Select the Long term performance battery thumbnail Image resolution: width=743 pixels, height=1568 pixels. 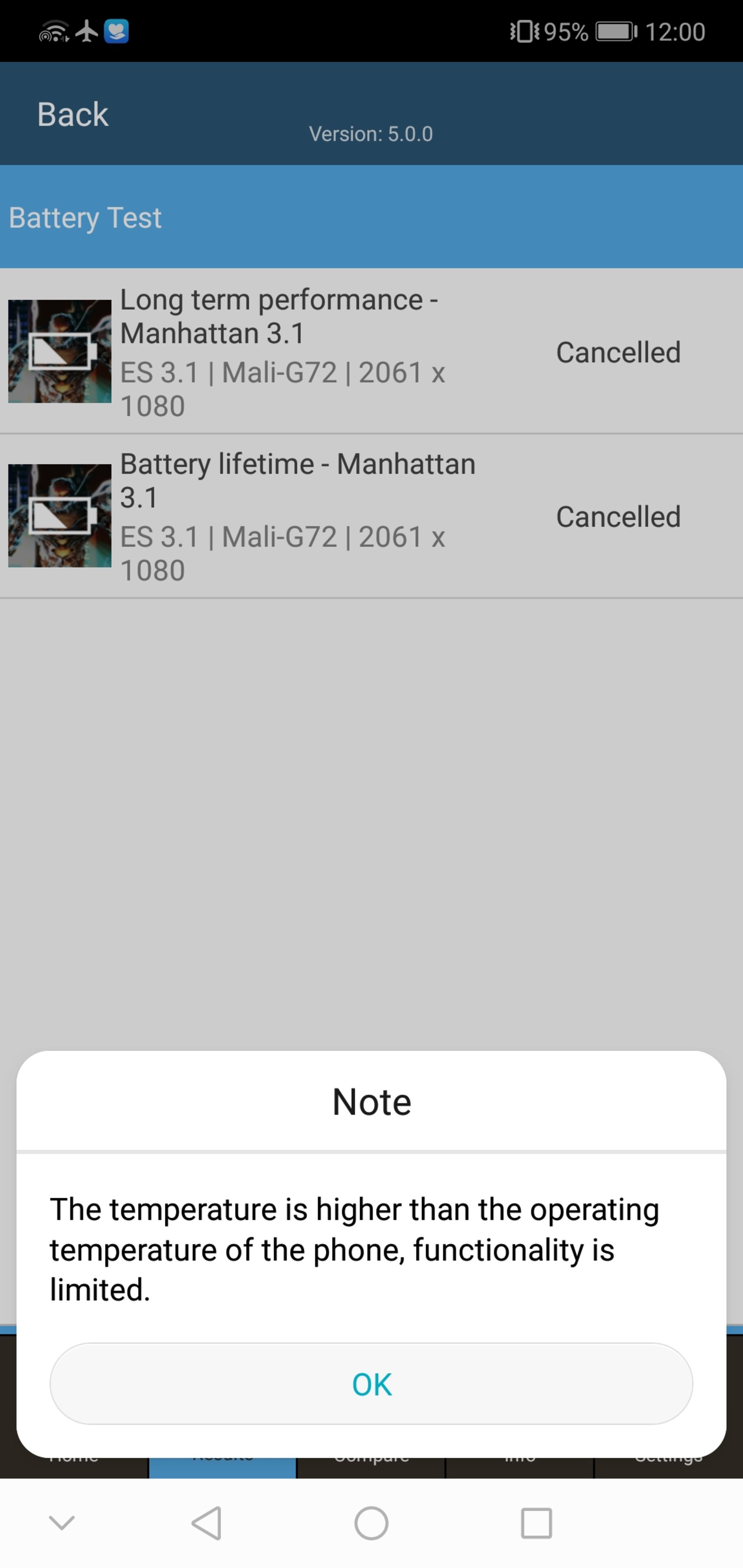click(x=59, y=352)
